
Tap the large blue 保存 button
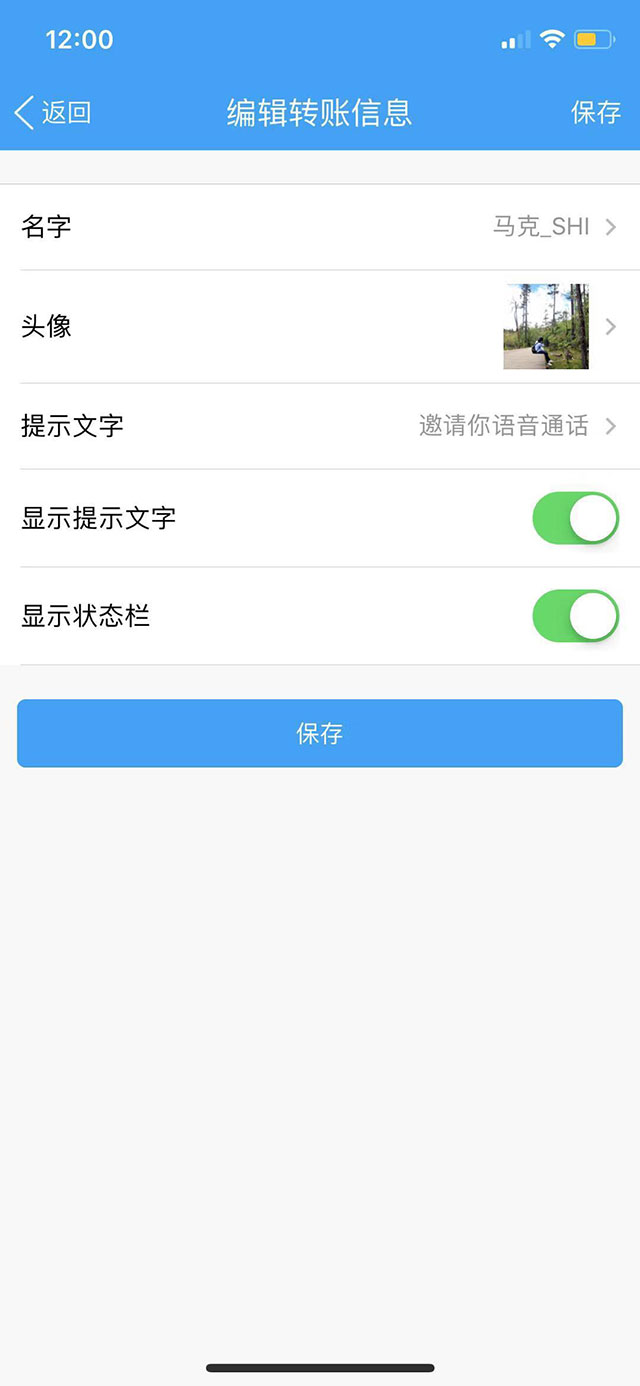[320, 733]
